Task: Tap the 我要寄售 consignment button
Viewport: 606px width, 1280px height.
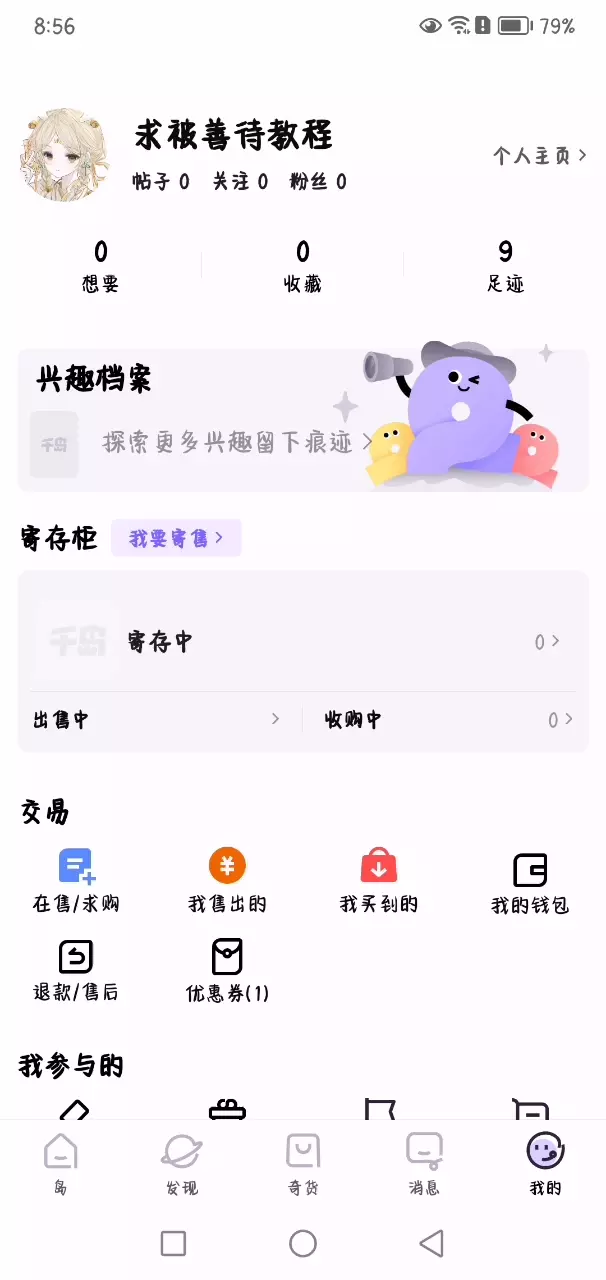Action: pos(176,538)
